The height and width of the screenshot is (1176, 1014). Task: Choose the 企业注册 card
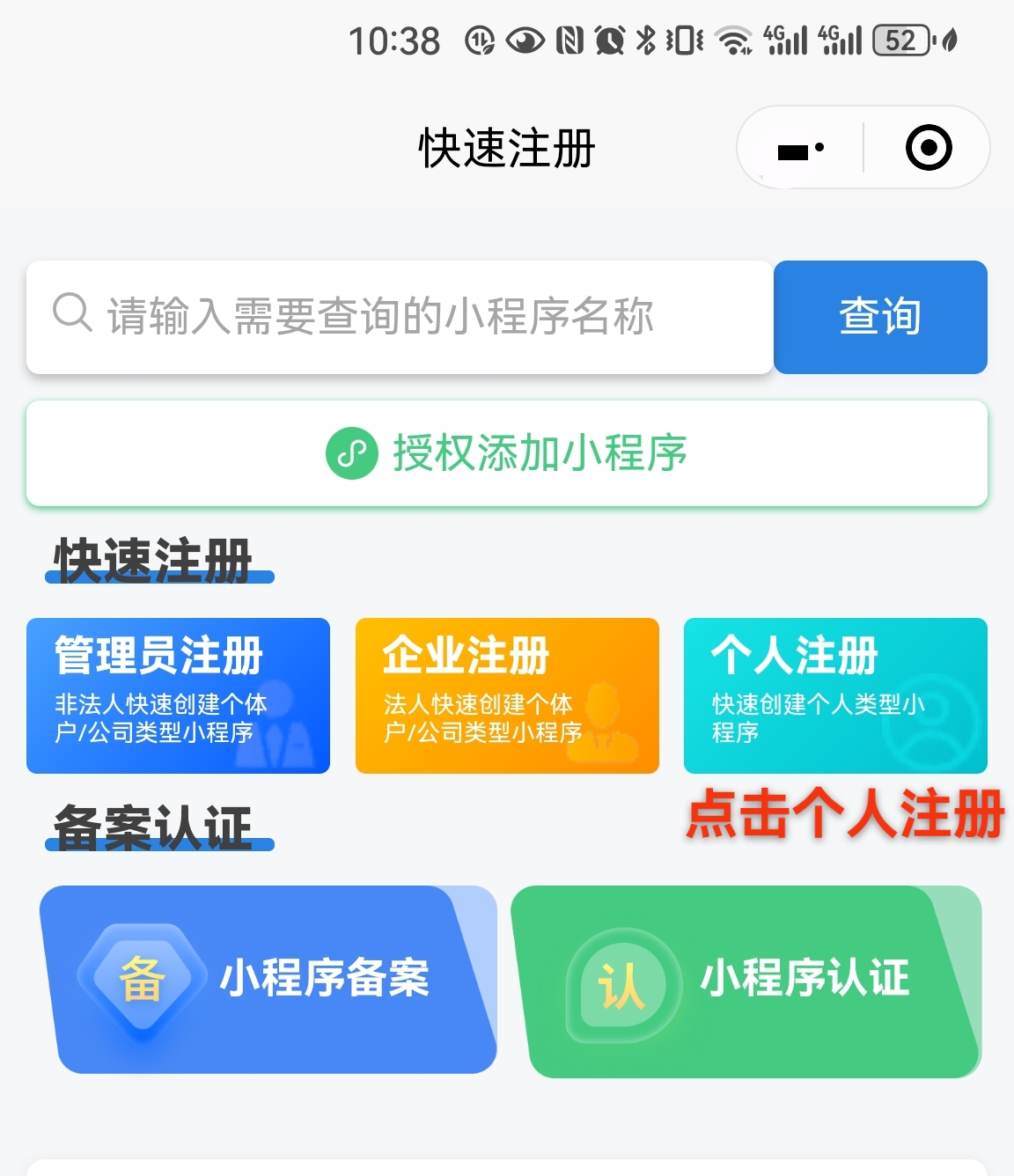(x=507, y=695)
